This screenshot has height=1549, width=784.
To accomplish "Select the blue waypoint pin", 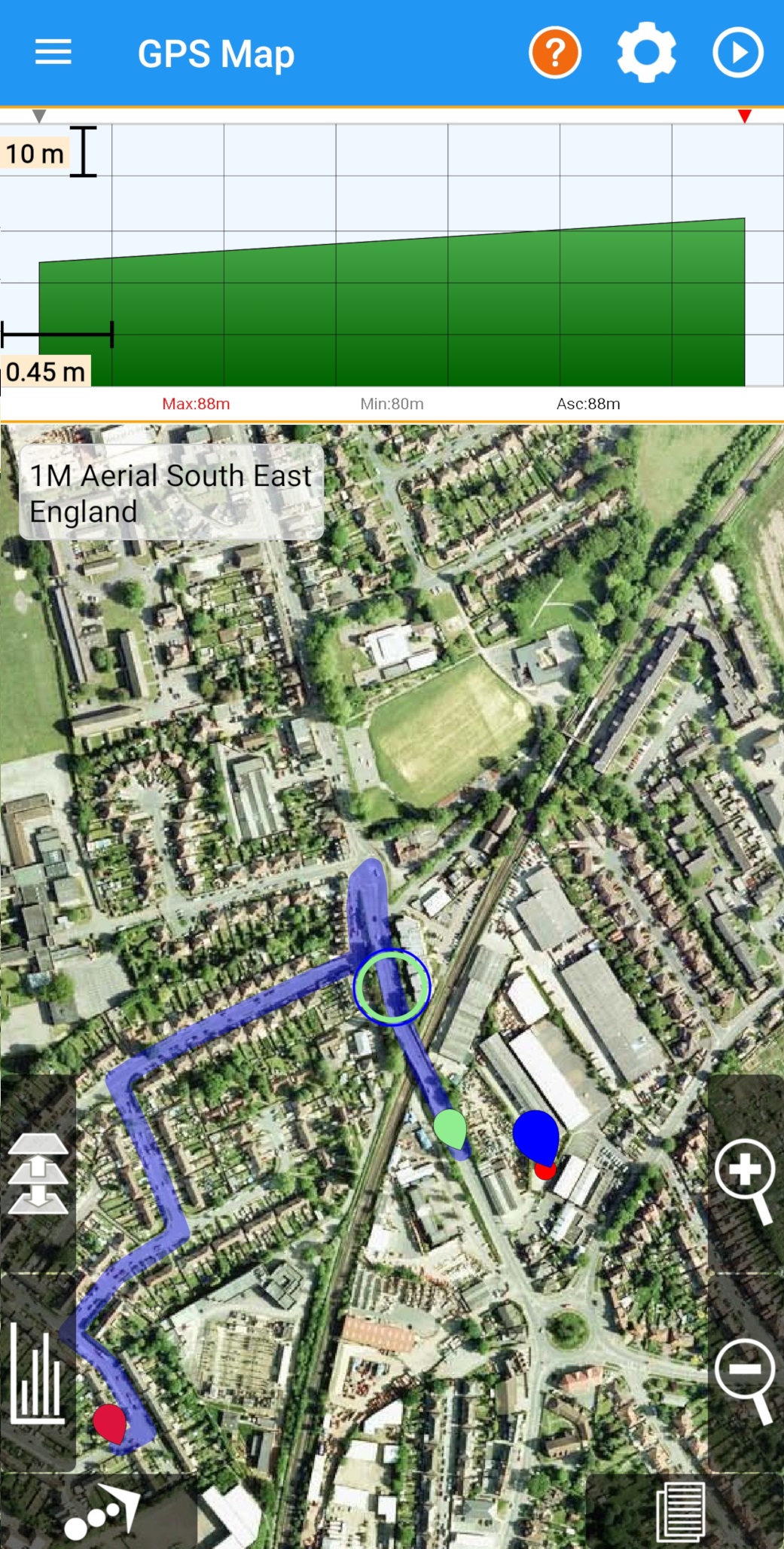I will 535,1135.
